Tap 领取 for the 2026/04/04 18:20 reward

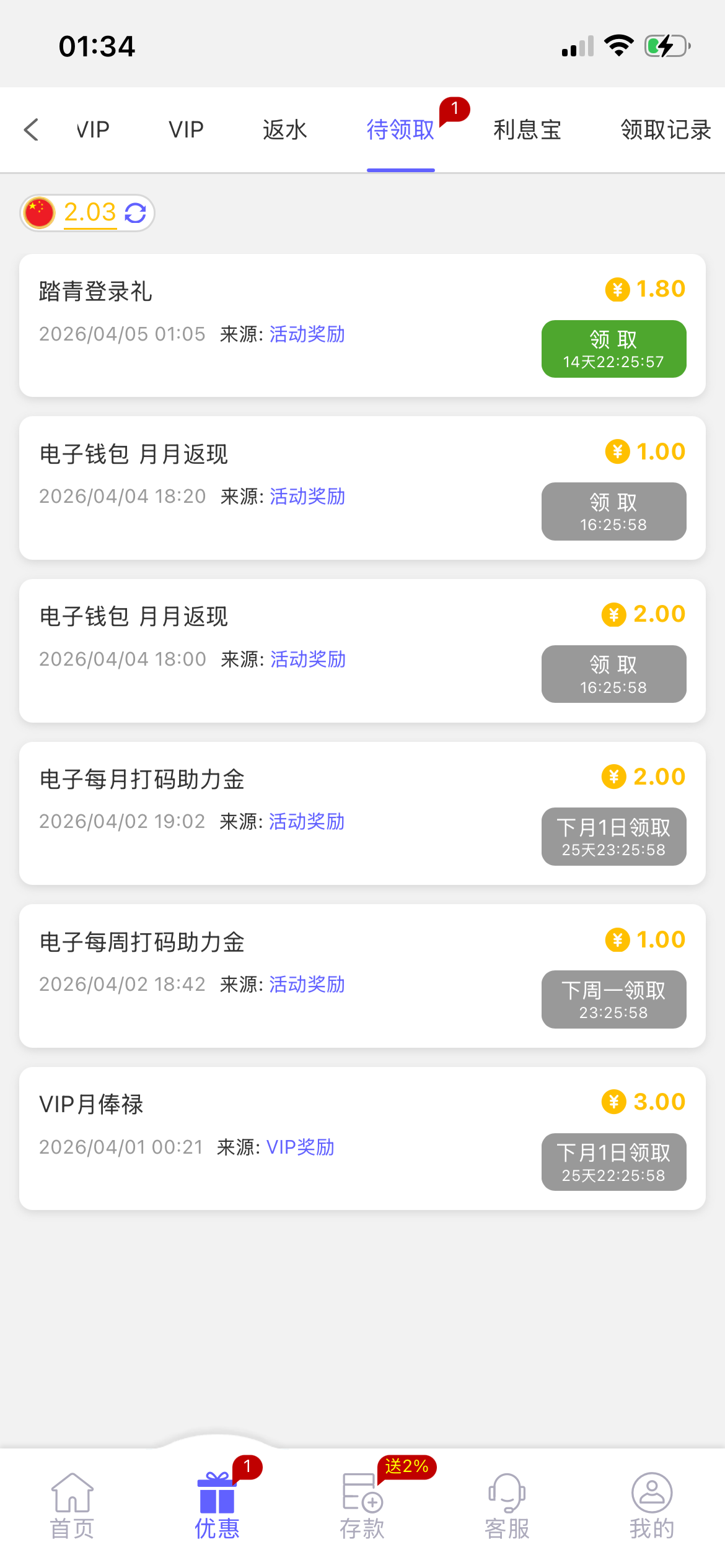pos(613,512)
